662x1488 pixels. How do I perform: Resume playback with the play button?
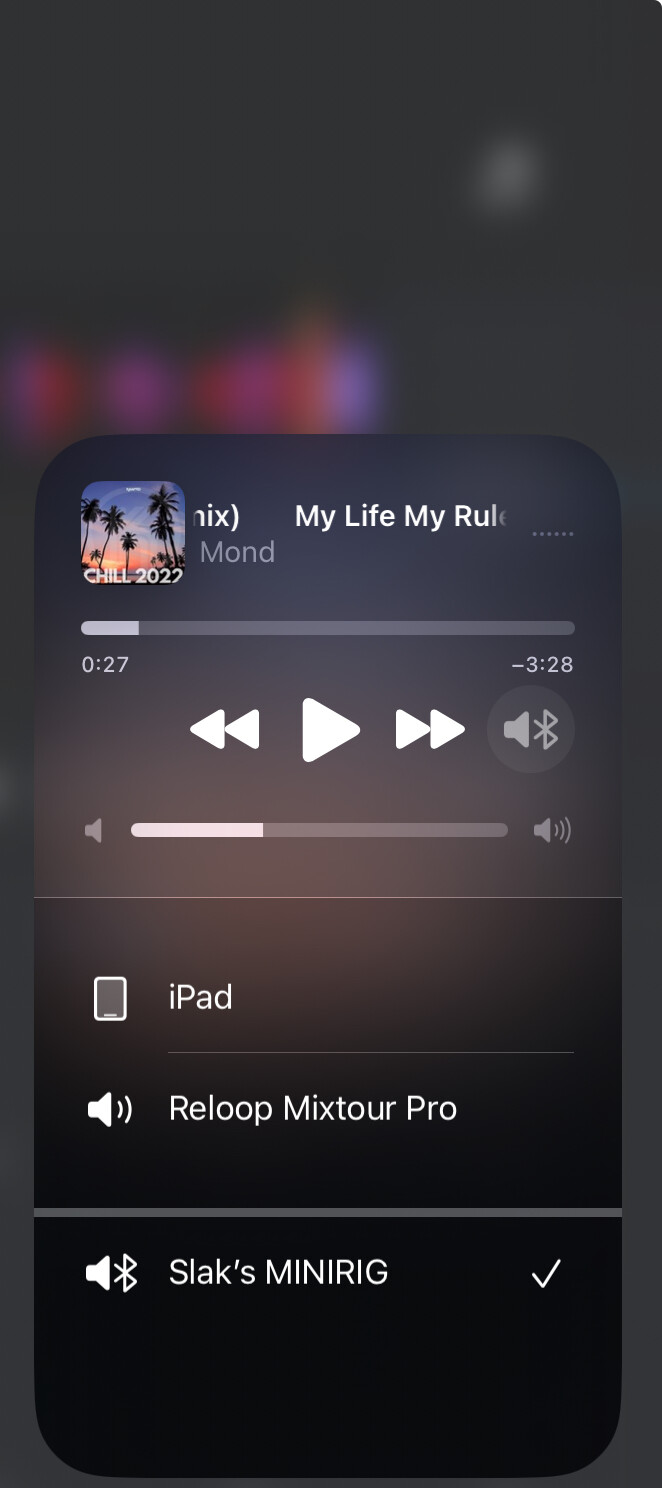[331, 730]
